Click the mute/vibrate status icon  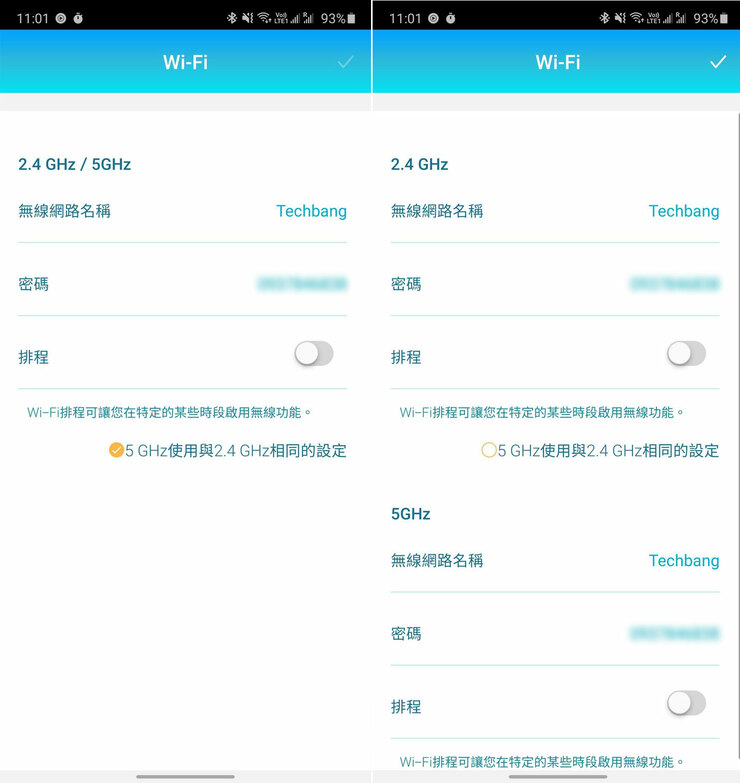point(249,17)
